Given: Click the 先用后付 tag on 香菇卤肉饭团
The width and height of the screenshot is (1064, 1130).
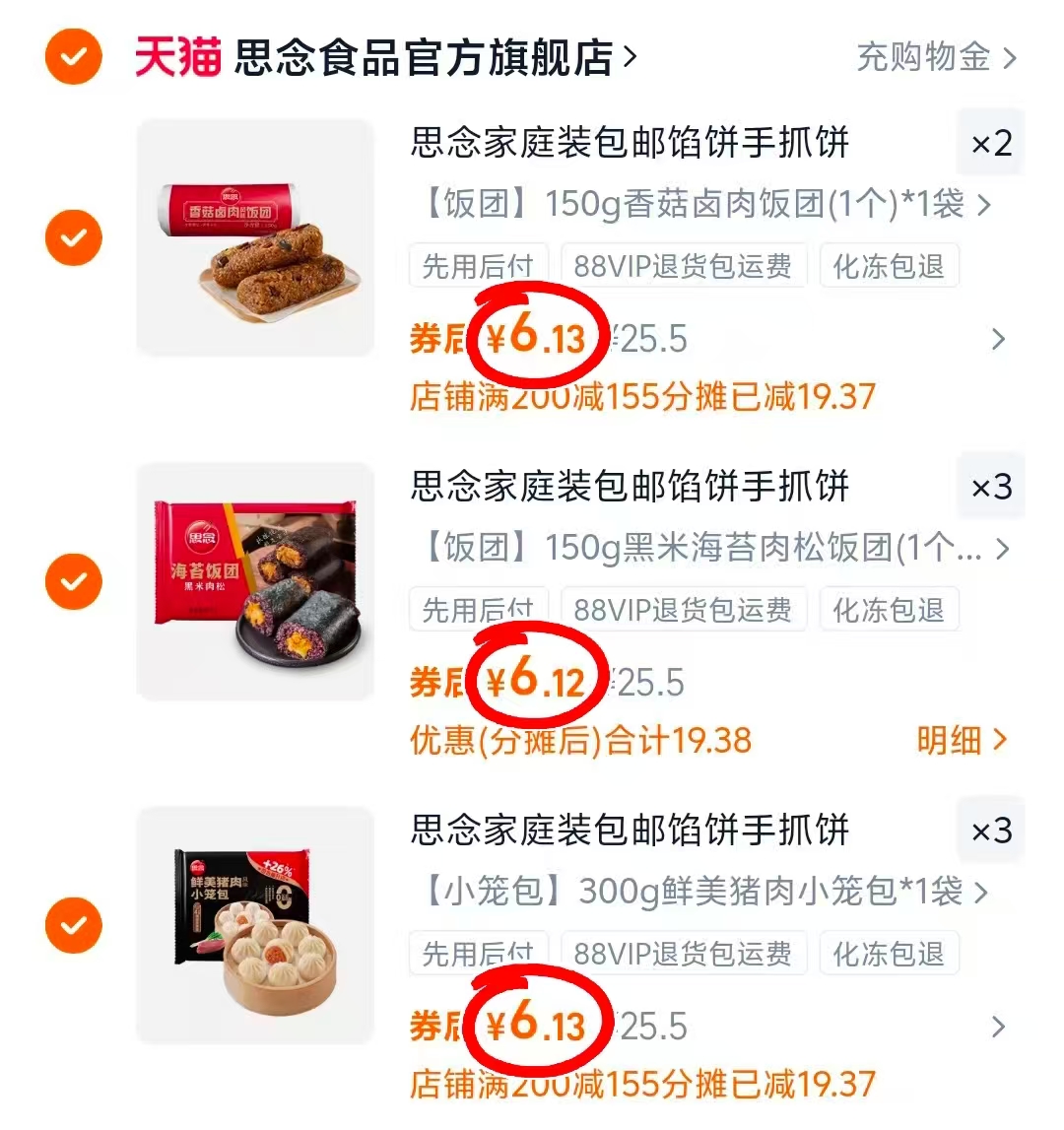Looking at the screenshot, I should [x=479, y=264].
